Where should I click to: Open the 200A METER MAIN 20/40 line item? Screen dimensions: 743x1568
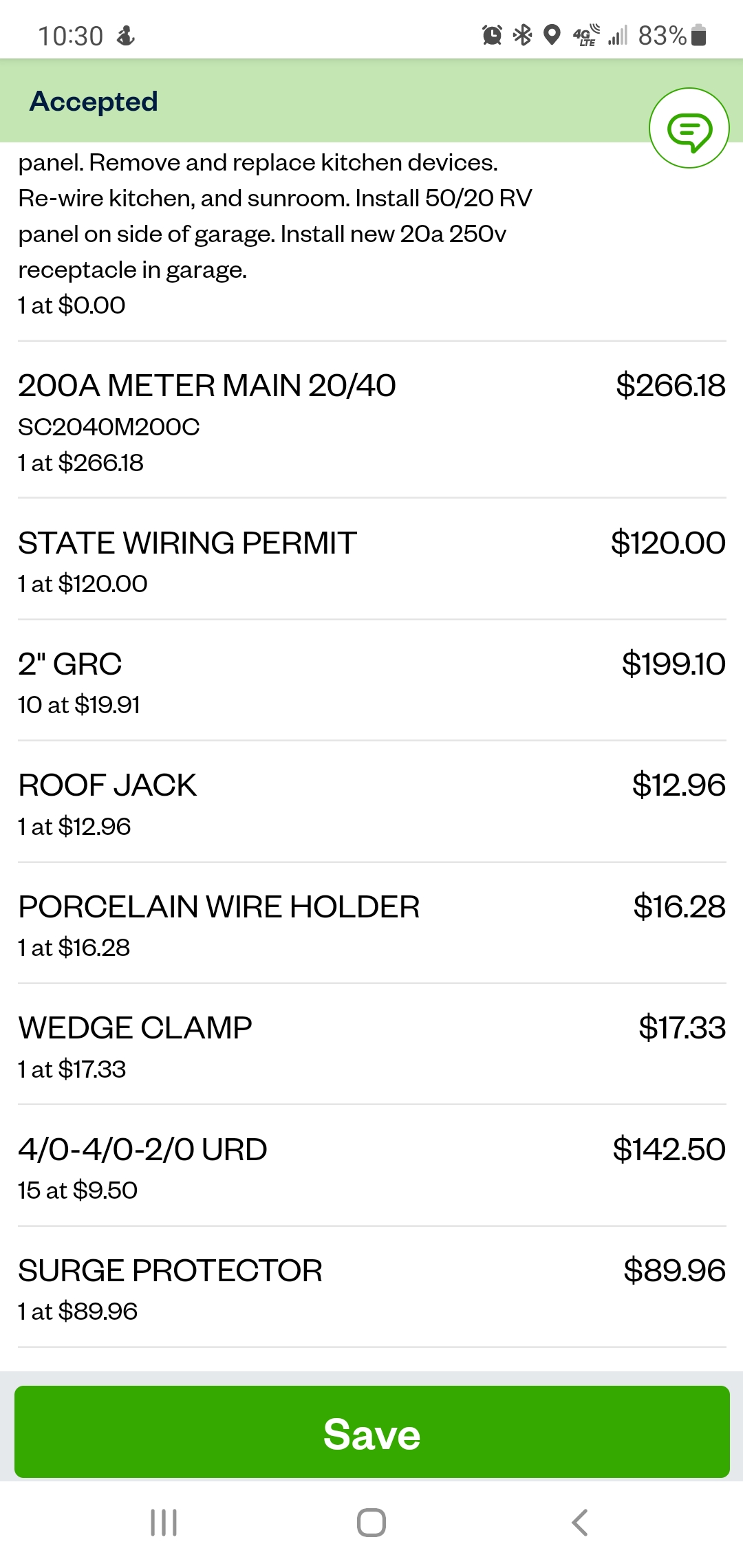click(x=371, y=421)
